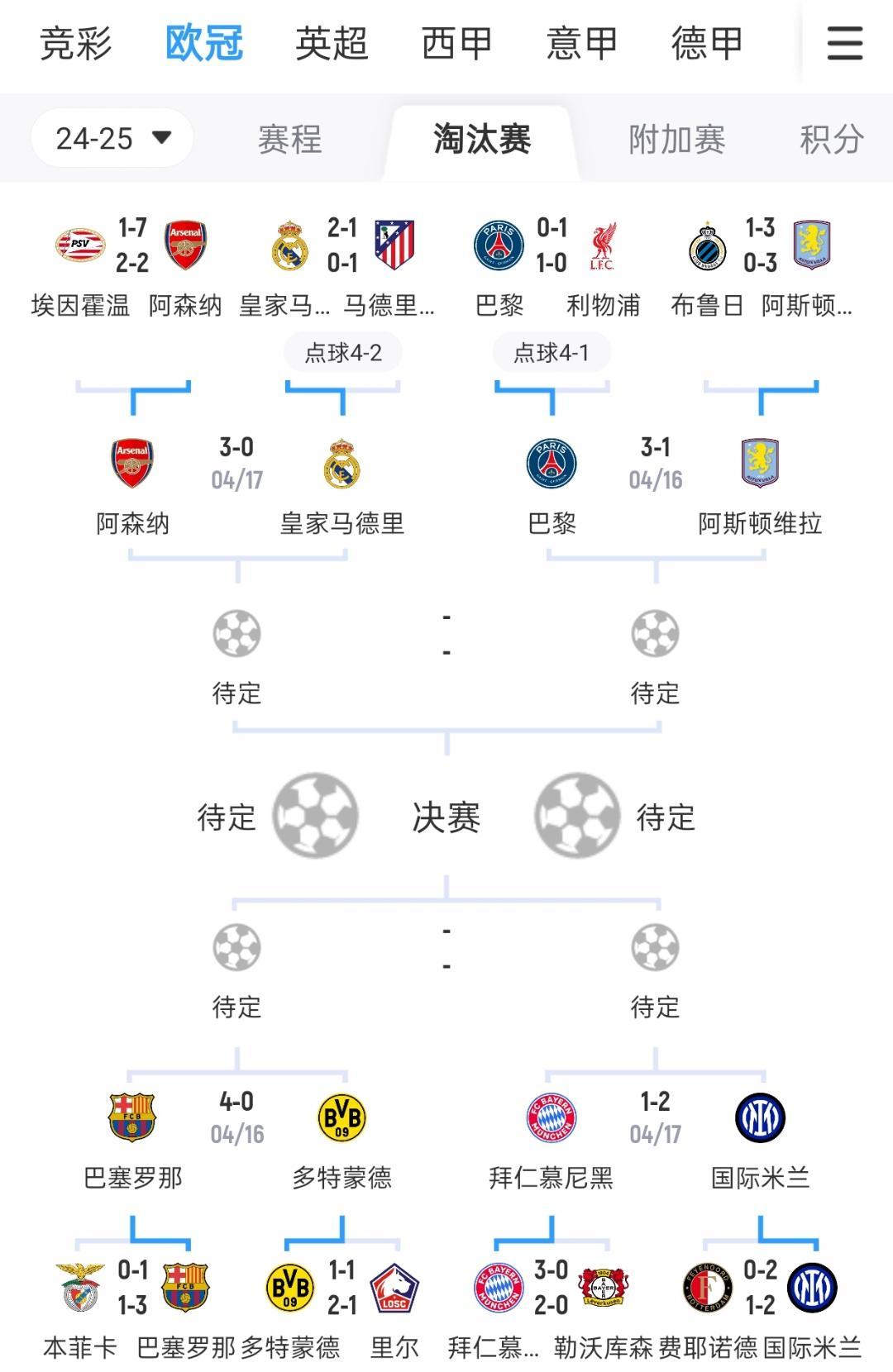893x1372 pixels.
Task: Switch to the 竞彩 tab
Action: [x=75, y=43]
